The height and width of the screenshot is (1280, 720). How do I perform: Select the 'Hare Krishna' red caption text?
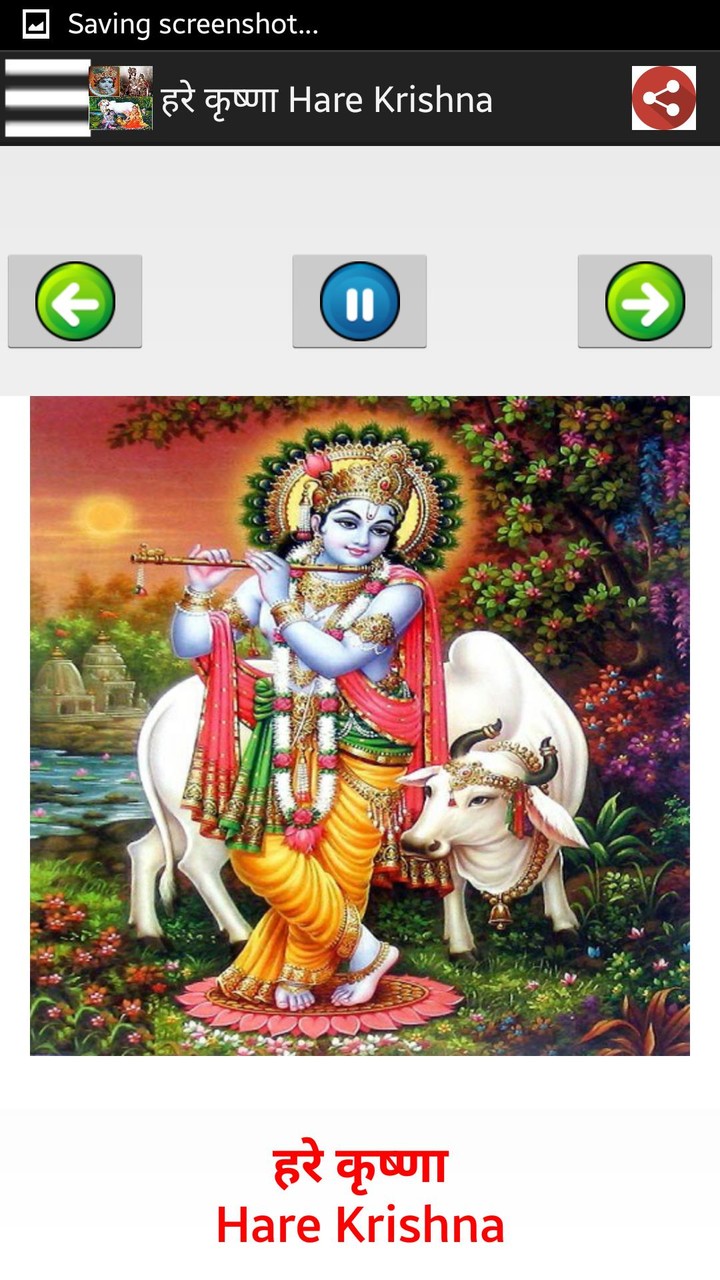pos(360,1222)
